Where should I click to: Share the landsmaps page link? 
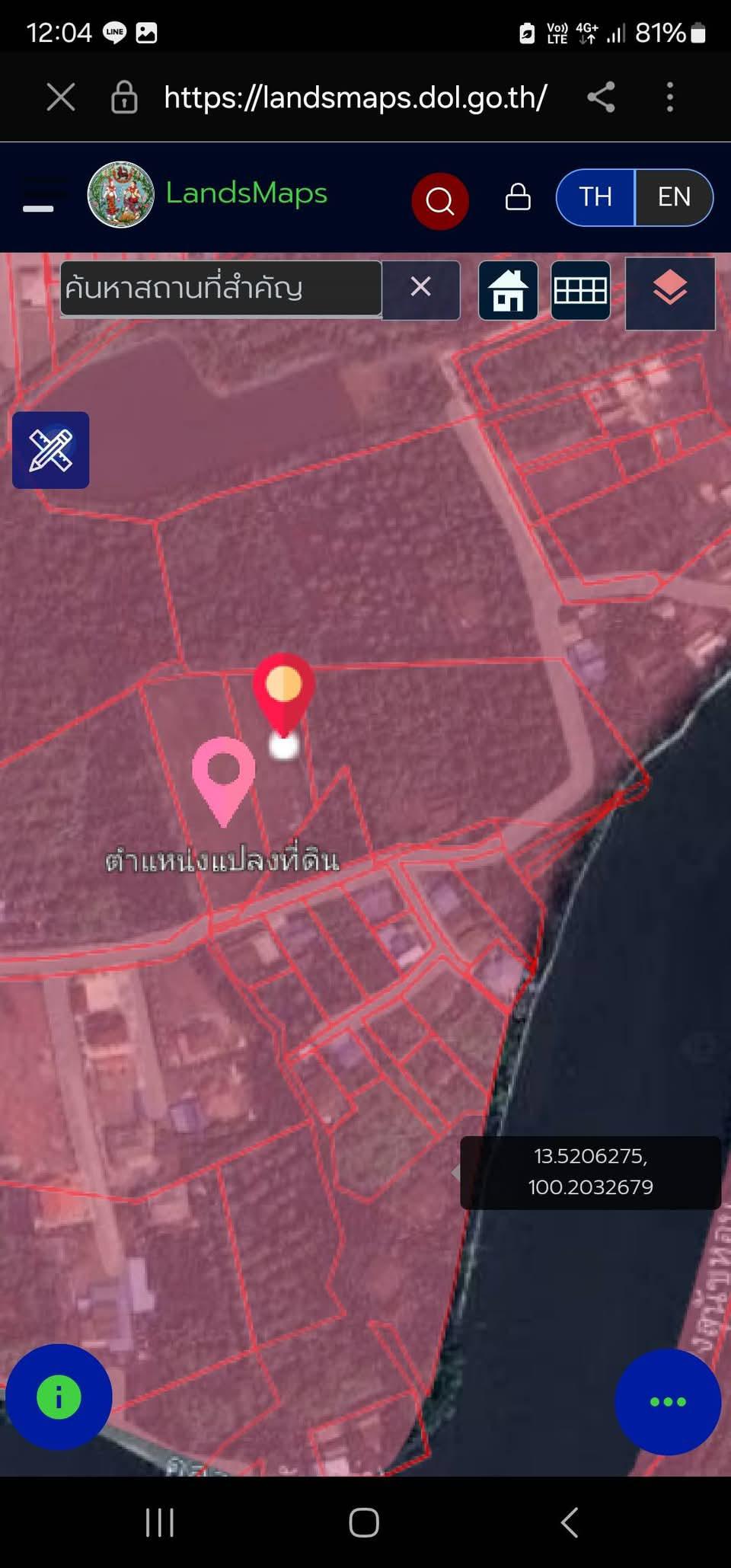point(602,97)
